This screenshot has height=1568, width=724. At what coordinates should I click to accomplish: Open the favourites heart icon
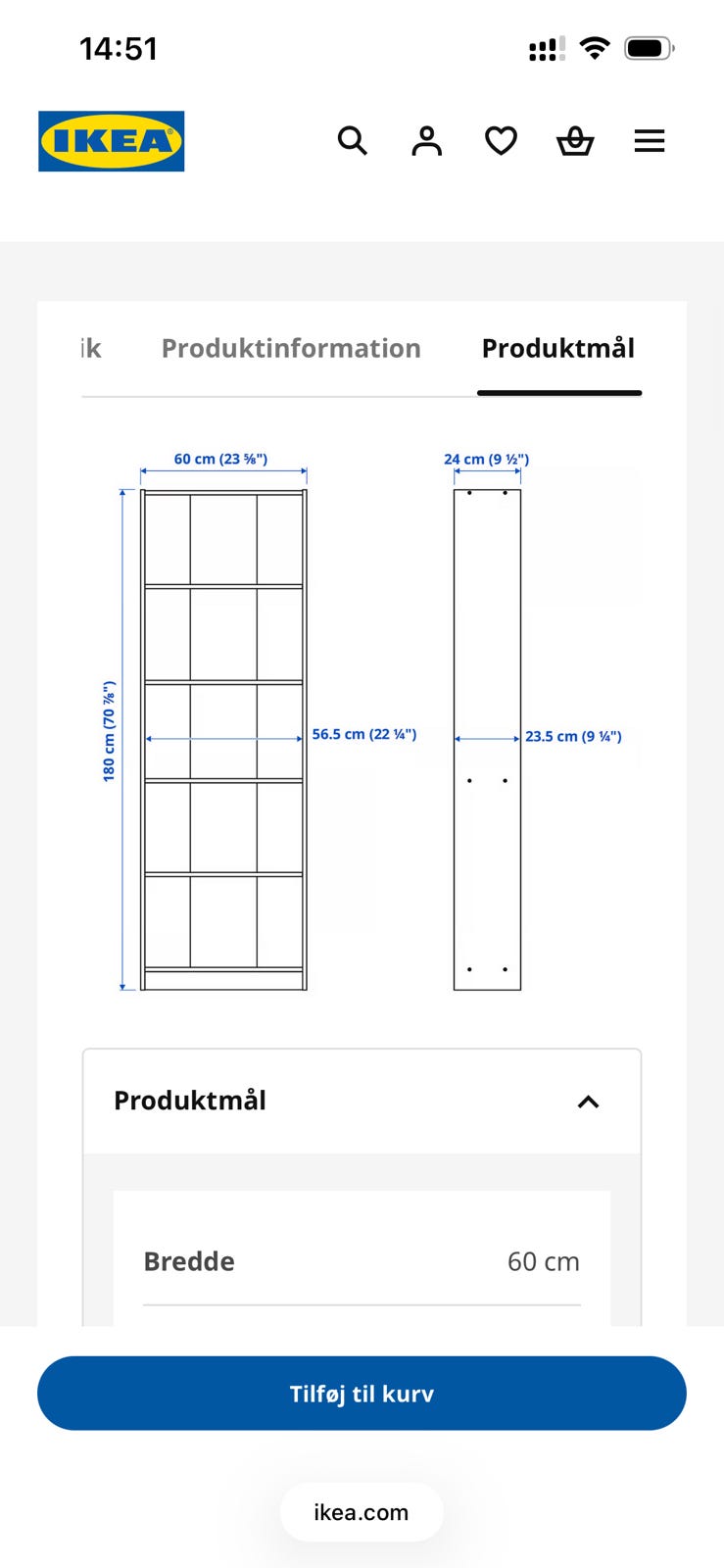coord(501,141)
